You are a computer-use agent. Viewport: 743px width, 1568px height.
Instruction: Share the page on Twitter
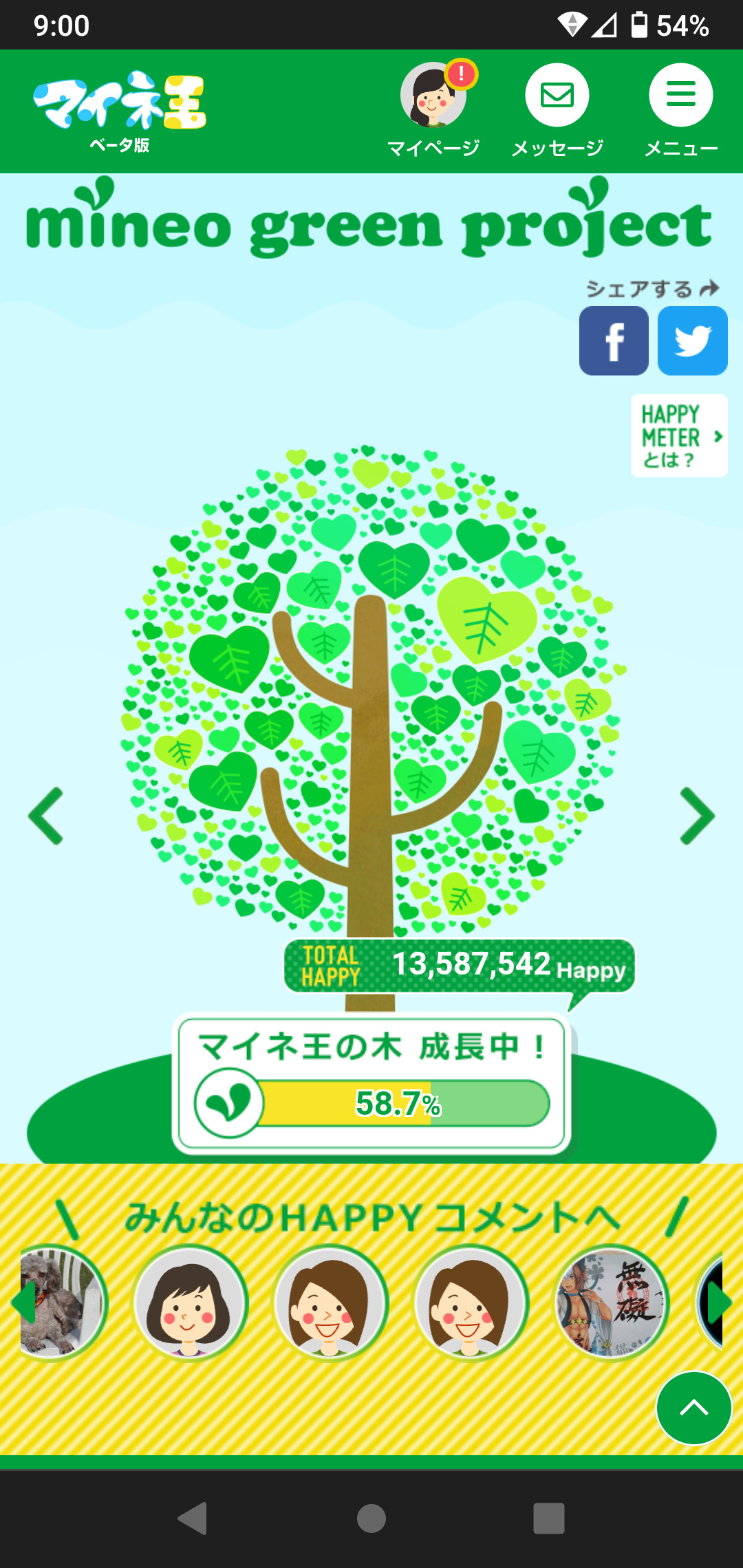pyautogui.click(x=693, y=340)
